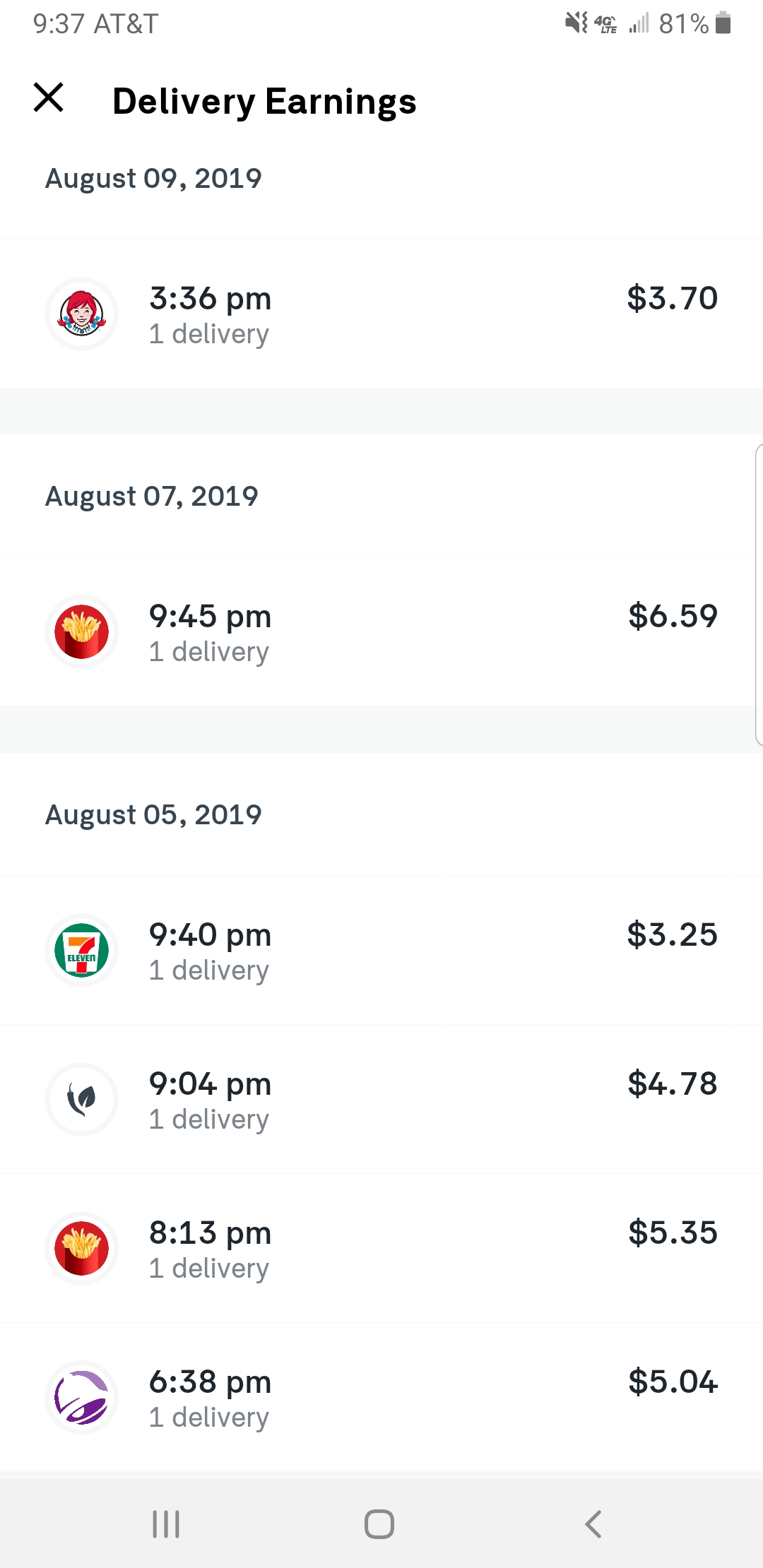Select the August 09, 2019 date header

pyautogui.click(x=153, y=178)
